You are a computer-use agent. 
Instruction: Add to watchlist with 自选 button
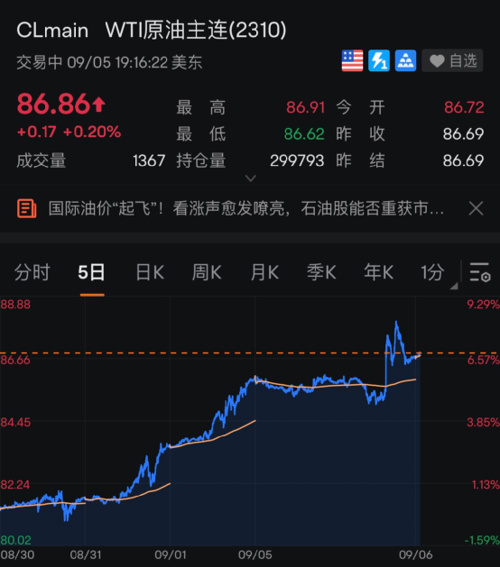tap(452, 60)
